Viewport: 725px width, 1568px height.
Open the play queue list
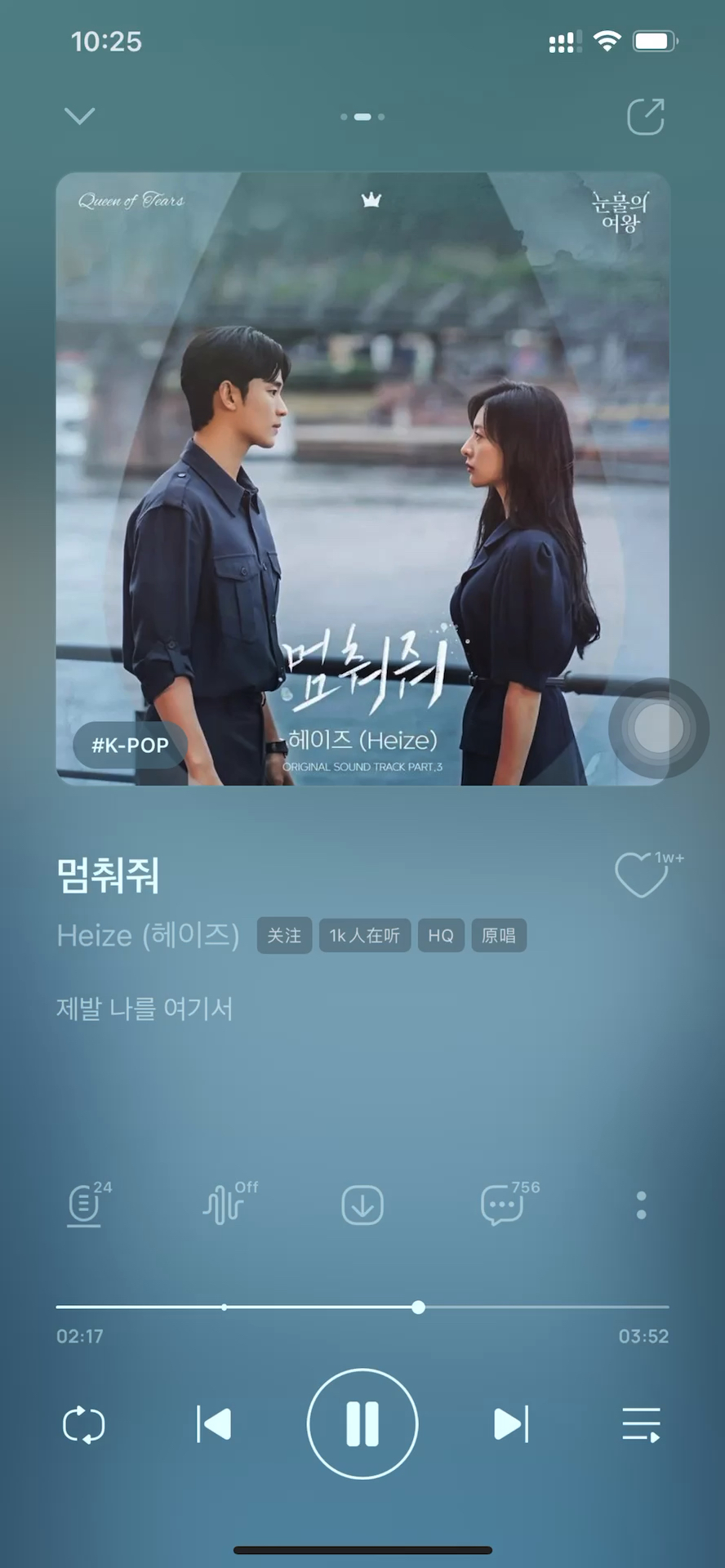click(x=641, y=1424)
